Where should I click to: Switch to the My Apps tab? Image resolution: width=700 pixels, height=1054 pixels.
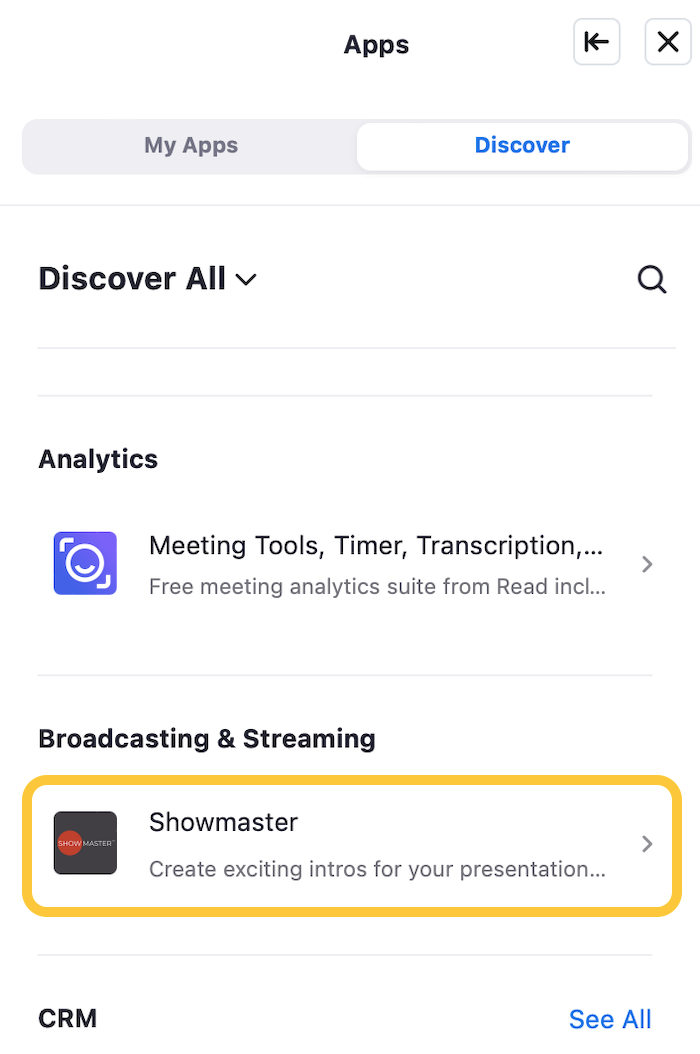(x=191, y=146)
